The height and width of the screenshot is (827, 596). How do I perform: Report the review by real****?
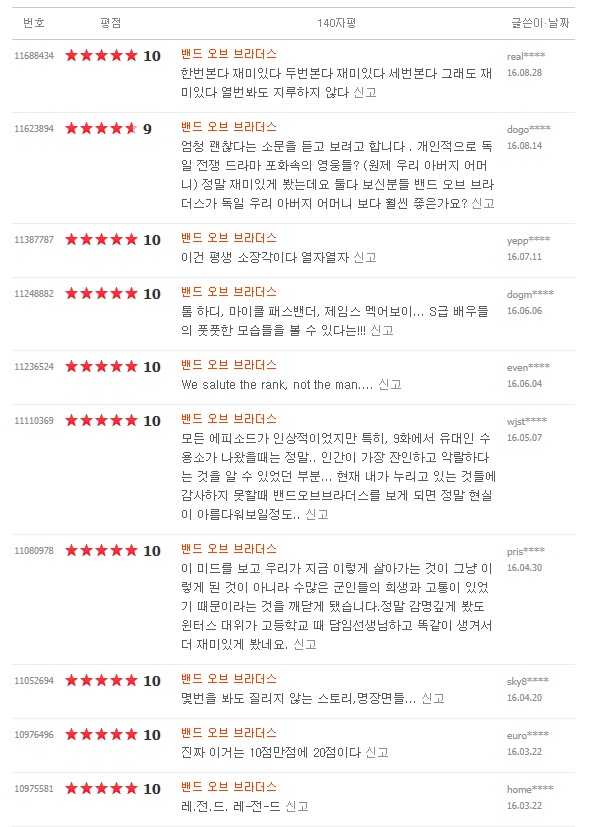(x=365, y=92)
